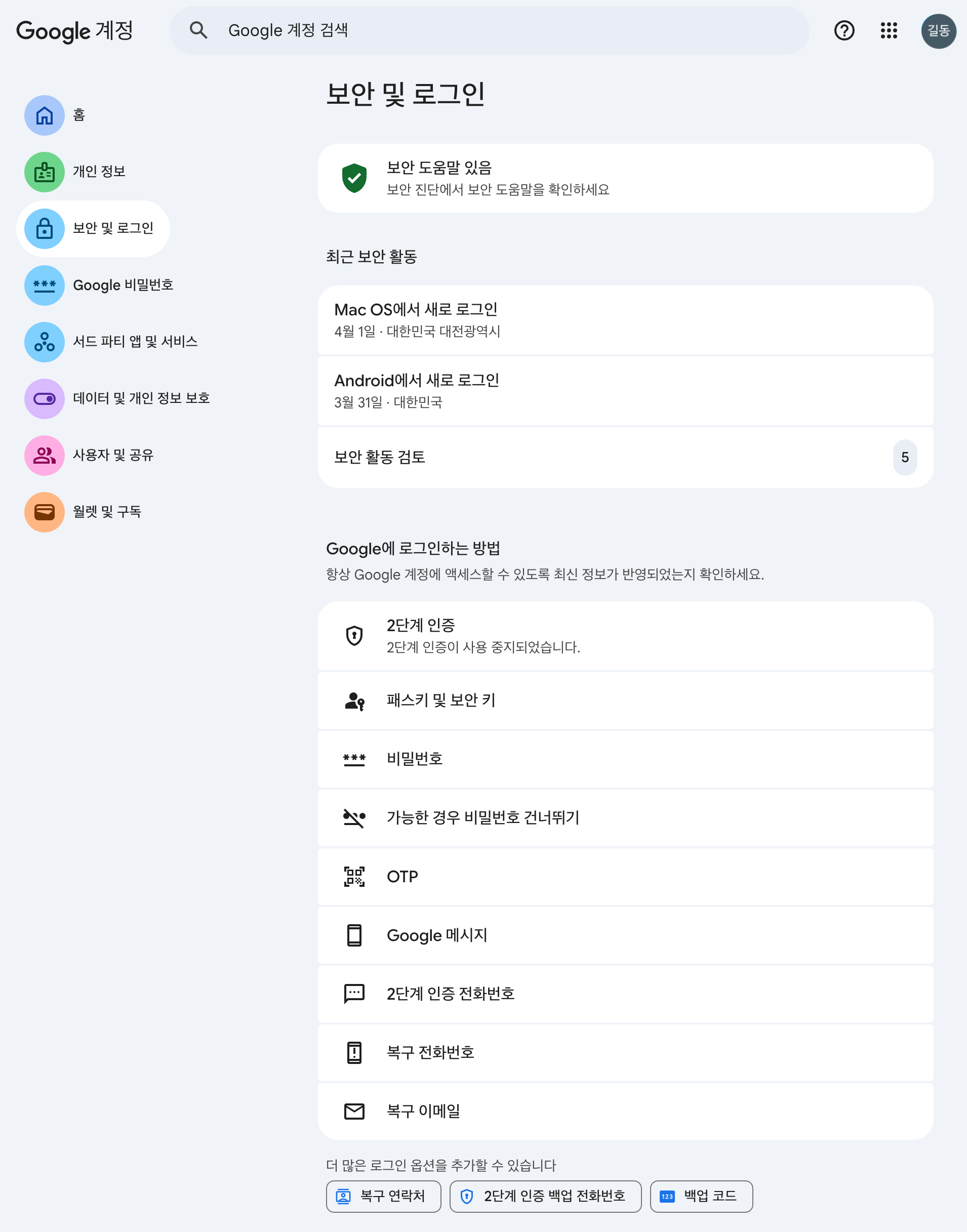The image size is (967, 1232).
Task: Open the 길동 profile avatar
Action: tap(938, 30)
